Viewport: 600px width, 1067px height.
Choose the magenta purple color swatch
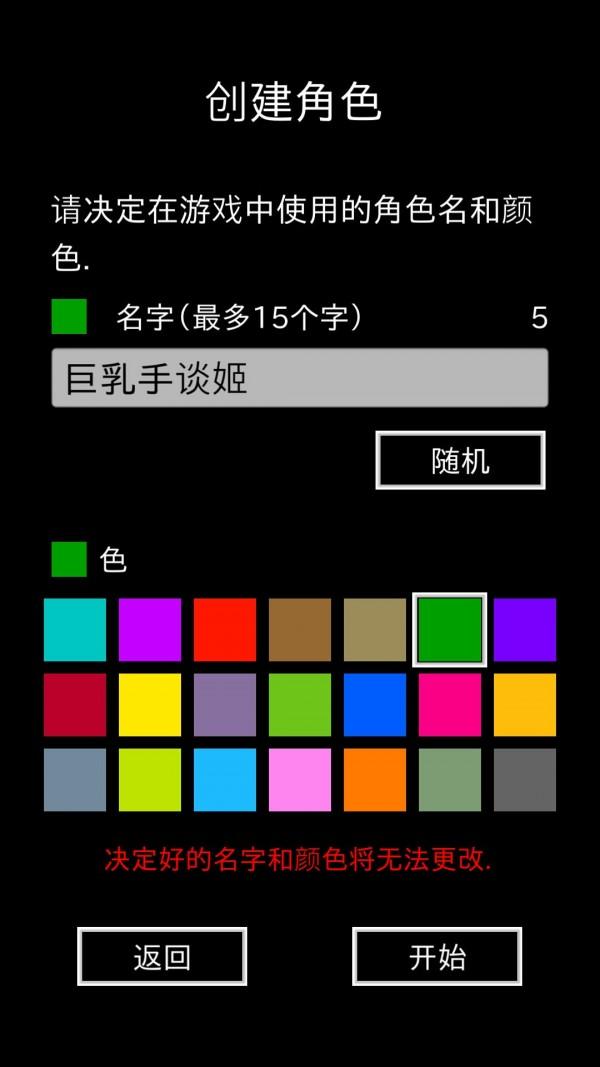(x=150, y=629)
